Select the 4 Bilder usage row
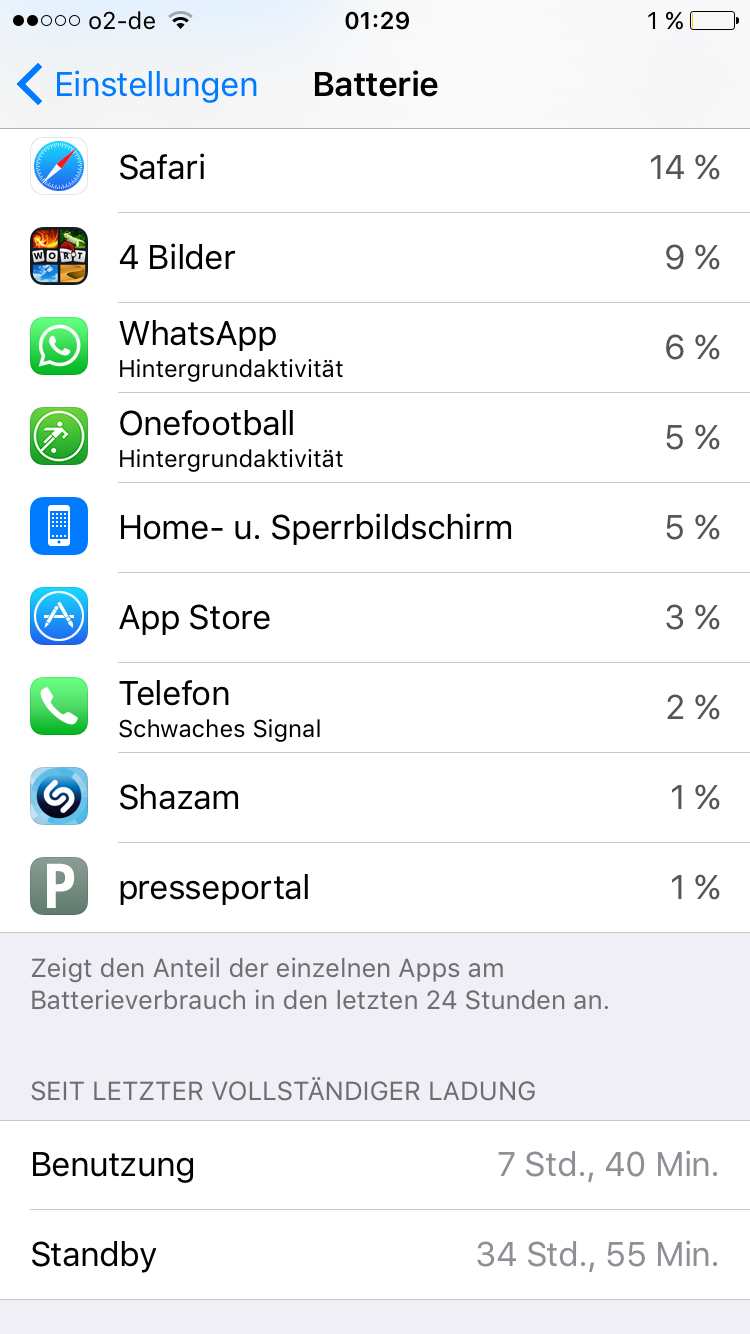This screenshot has height=1334, width=750. point(375,258)
